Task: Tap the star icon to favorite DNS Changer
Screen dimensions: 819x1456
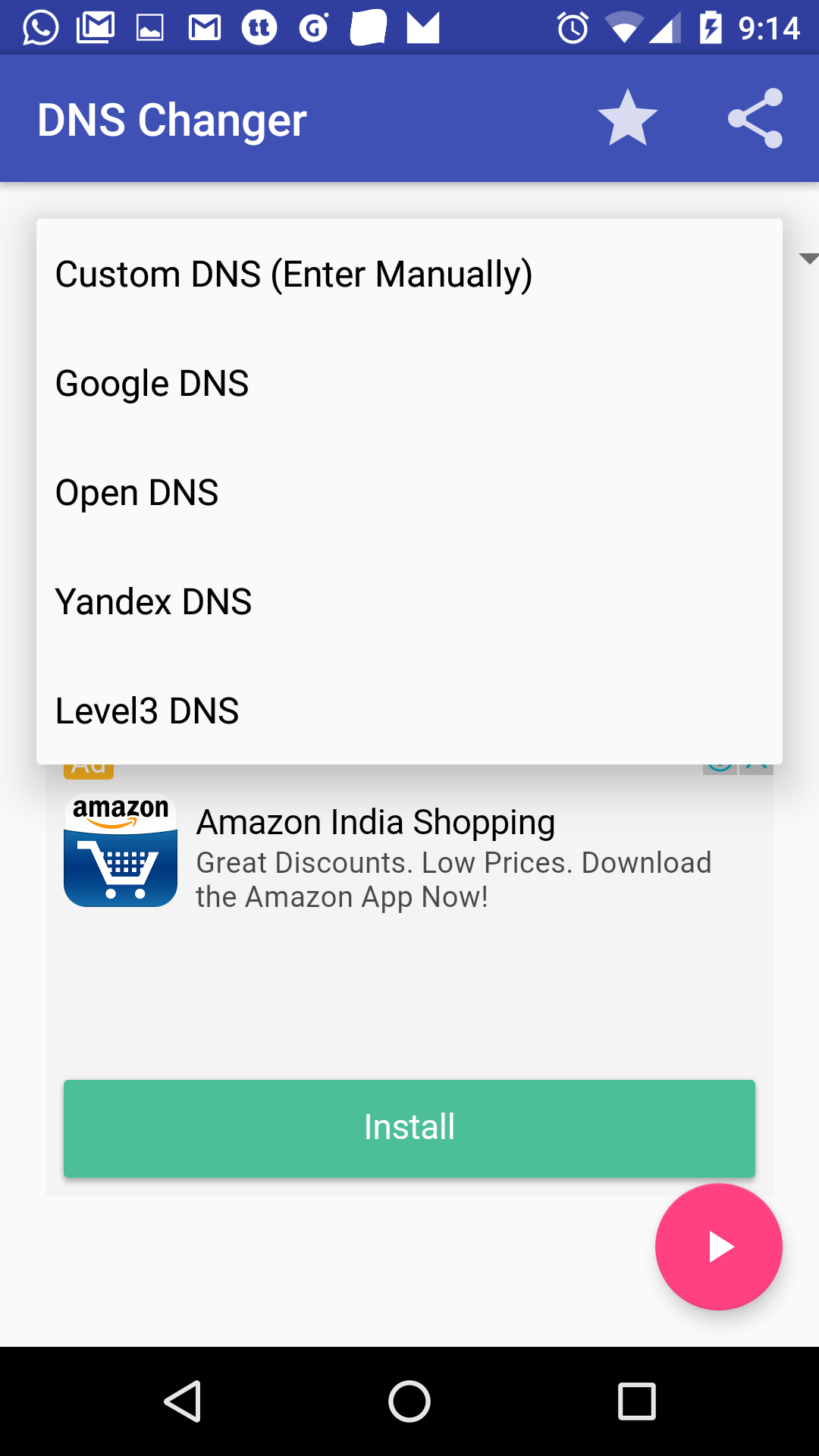Action: [626, 118]
